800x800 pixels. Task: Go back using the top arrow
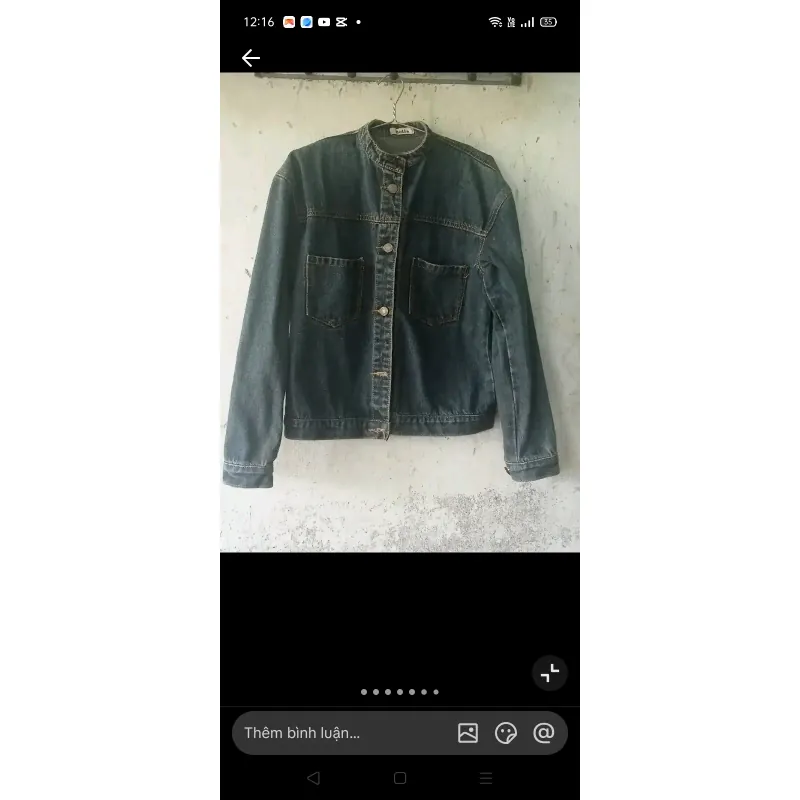251,58
